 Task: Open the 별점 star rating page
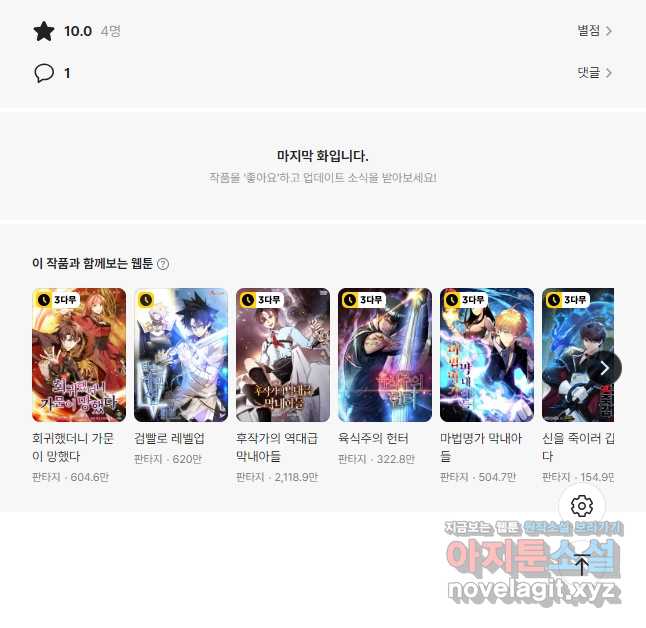tap(594, 31)
